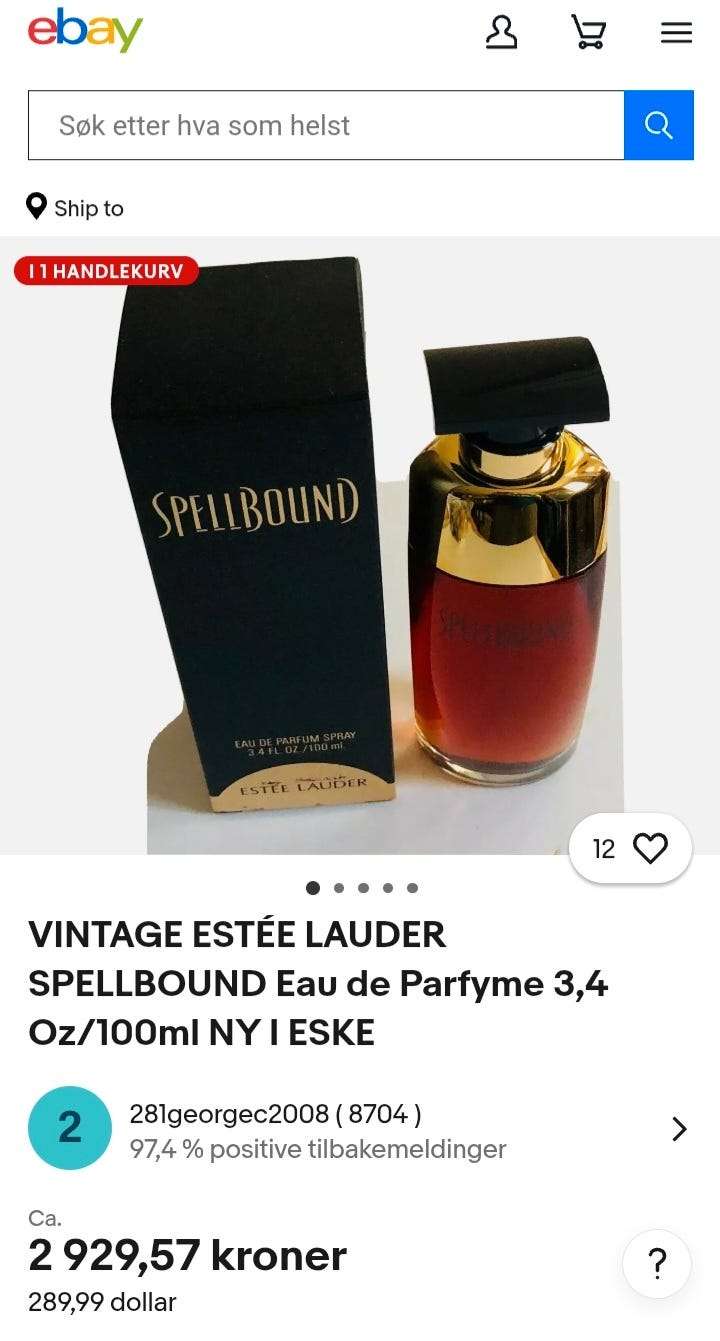Open the eBay account profile icon
The height and width of the screenshot is (1341, 720).
(503, 32)
